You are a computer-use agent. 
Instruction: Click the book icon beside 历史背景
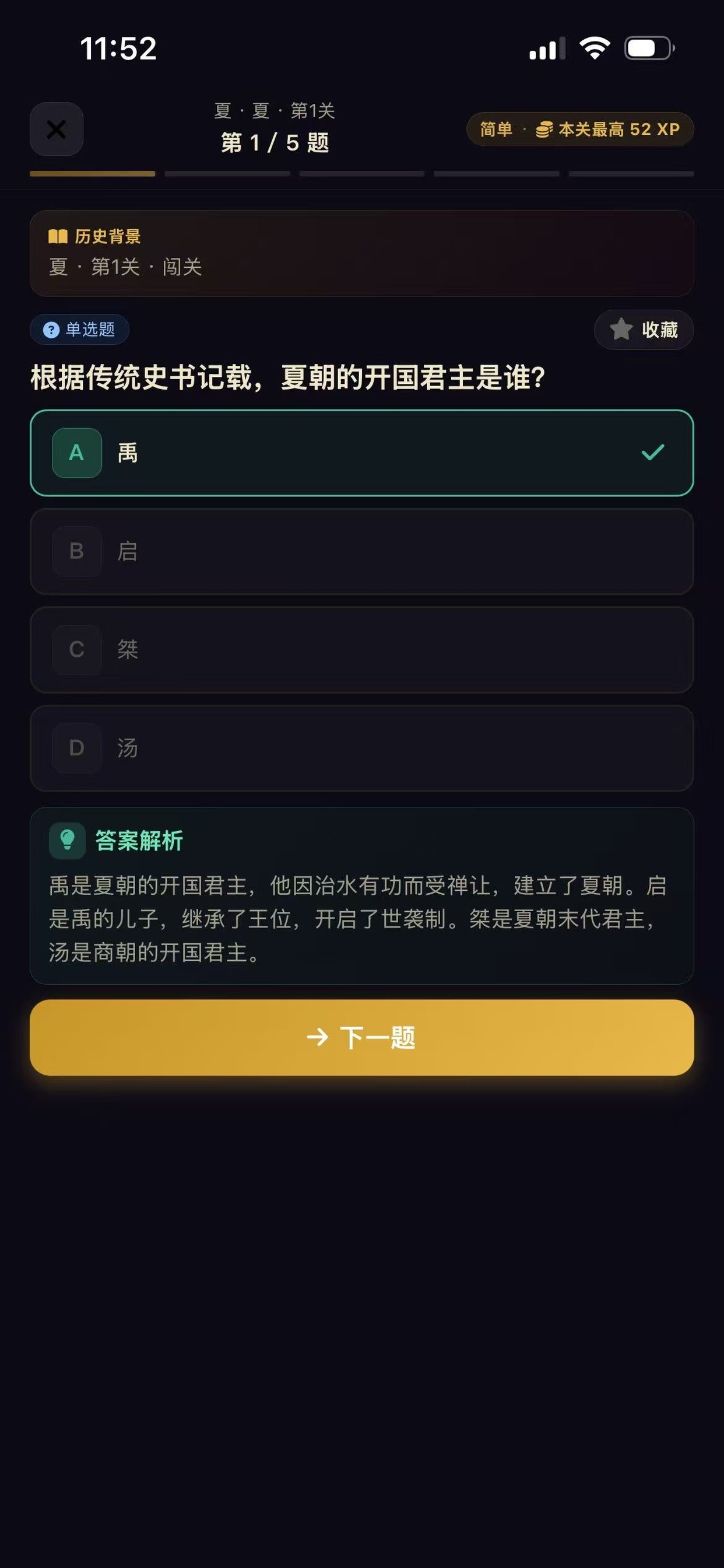point(57,236)
